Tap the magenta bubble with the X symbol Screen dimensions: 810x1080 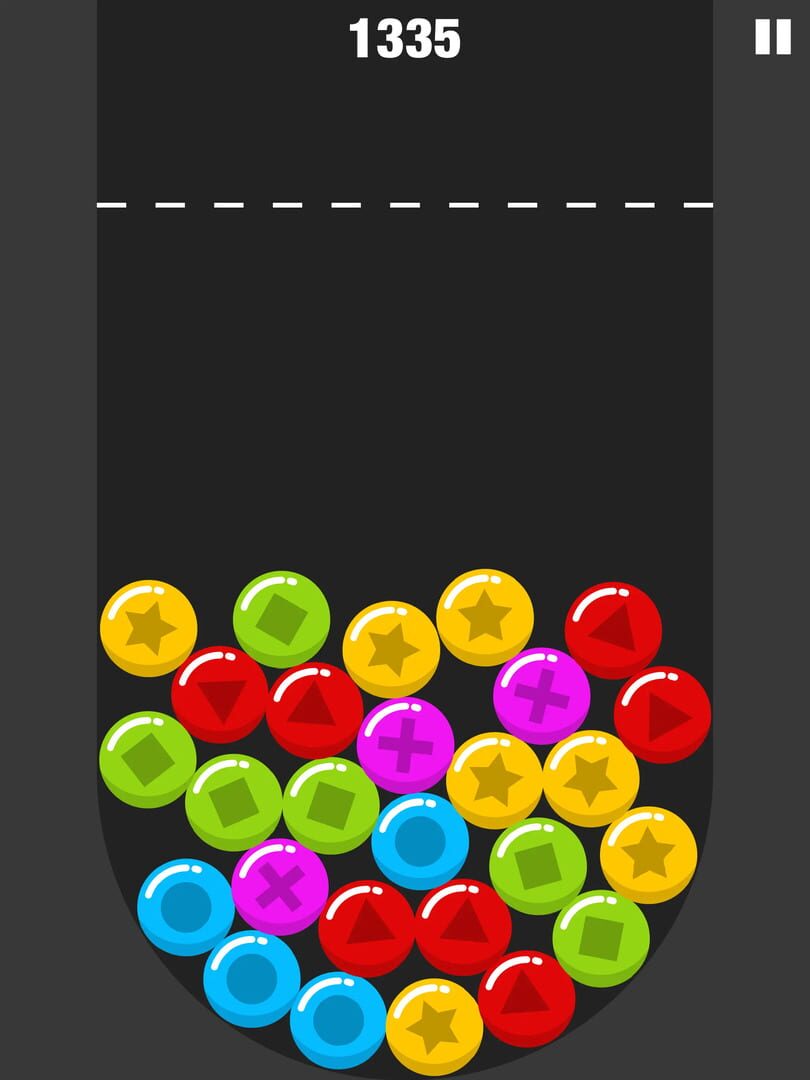click(280, 887)
